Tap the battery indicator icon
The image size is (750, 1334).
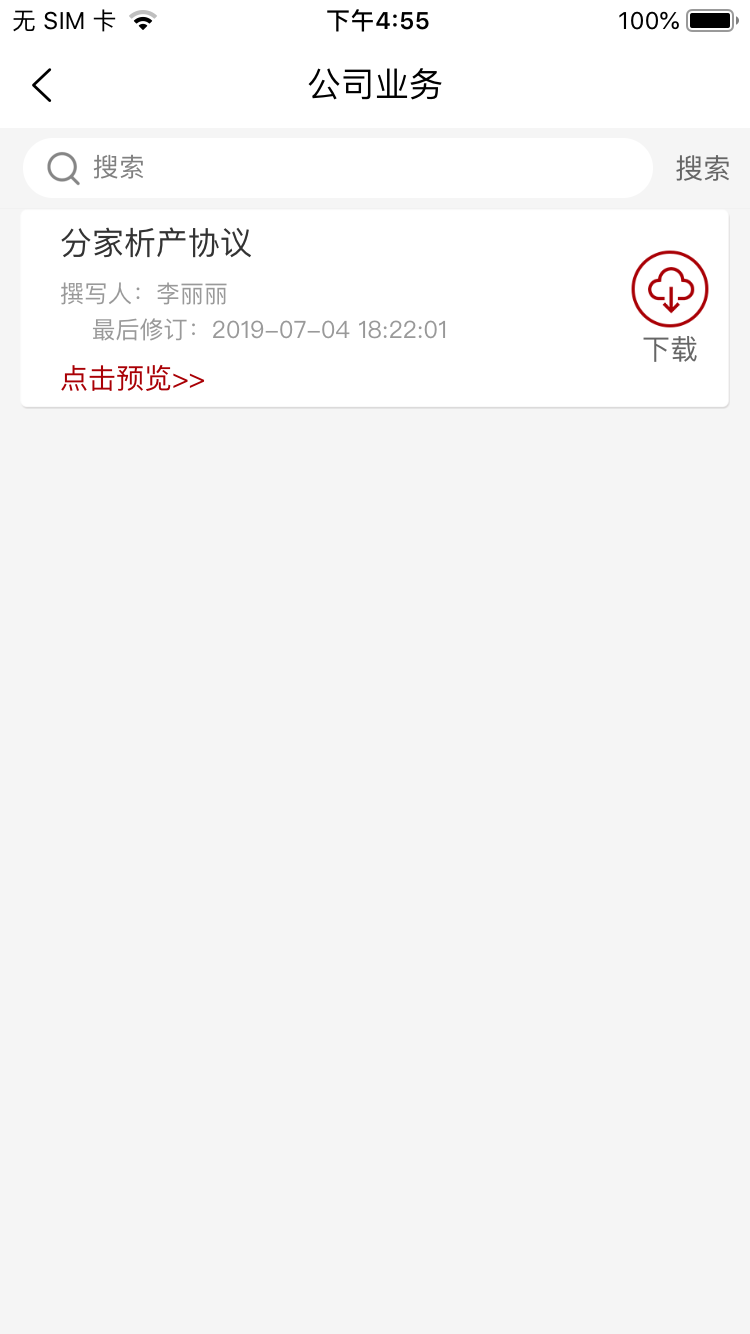point(712,18)
